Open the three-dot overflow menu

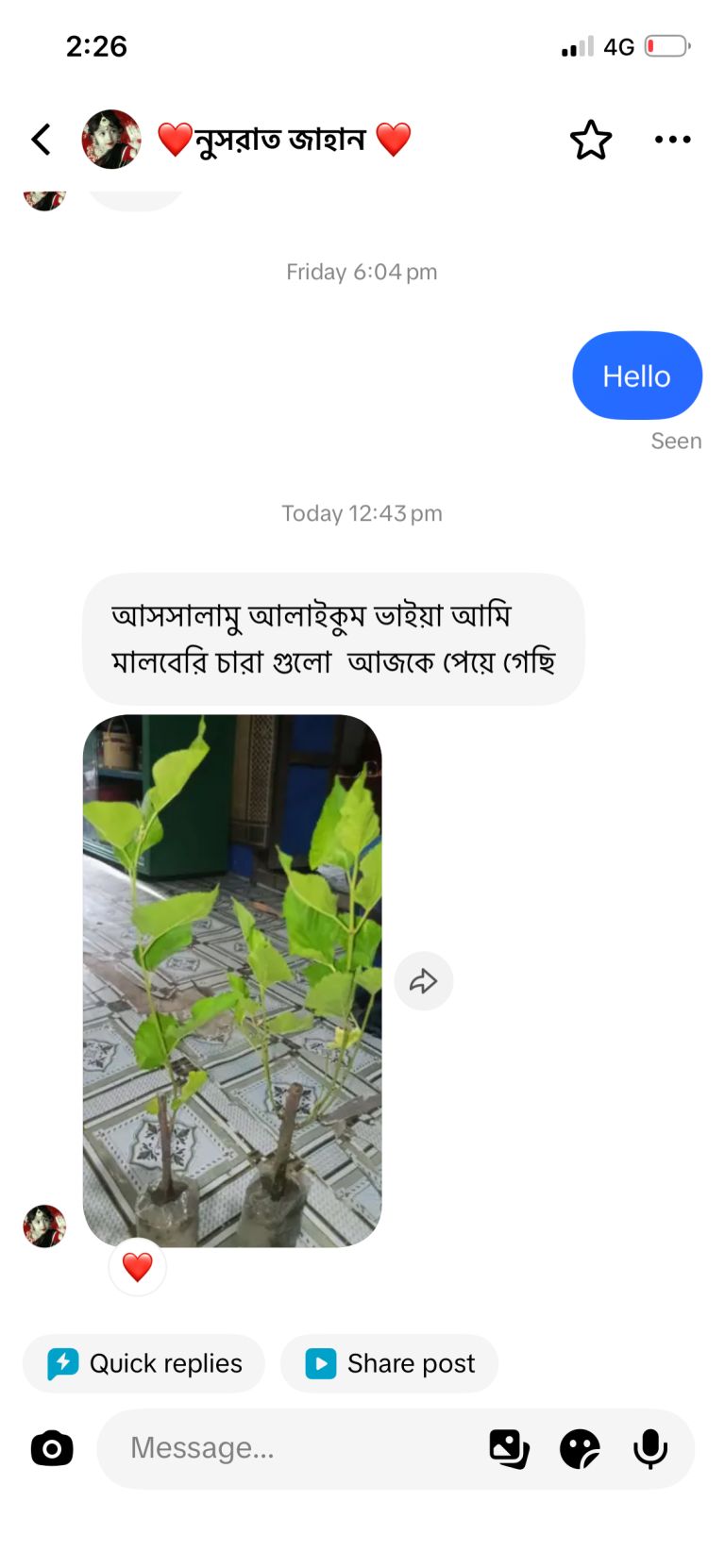(x=672, y=140)
